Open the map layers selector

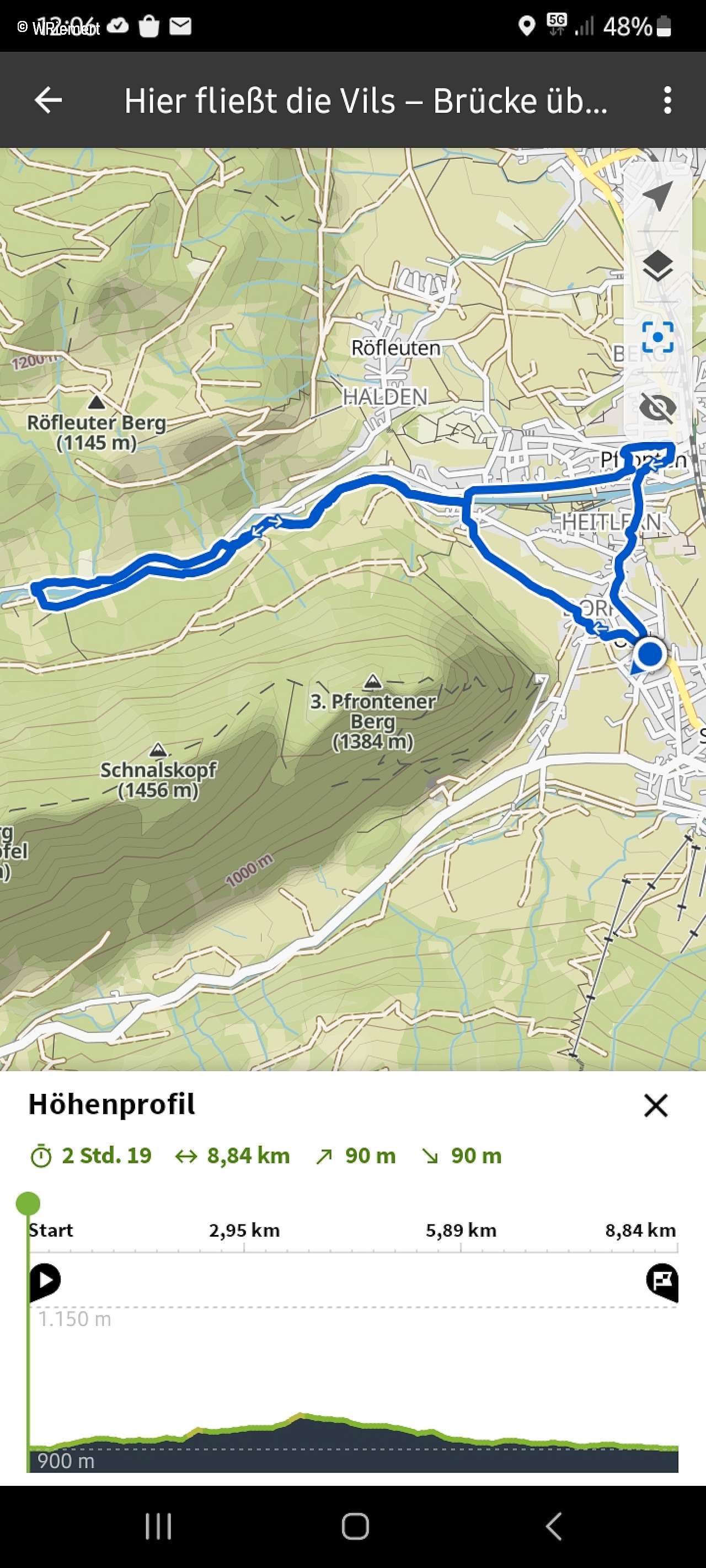[x=658, y=266]
